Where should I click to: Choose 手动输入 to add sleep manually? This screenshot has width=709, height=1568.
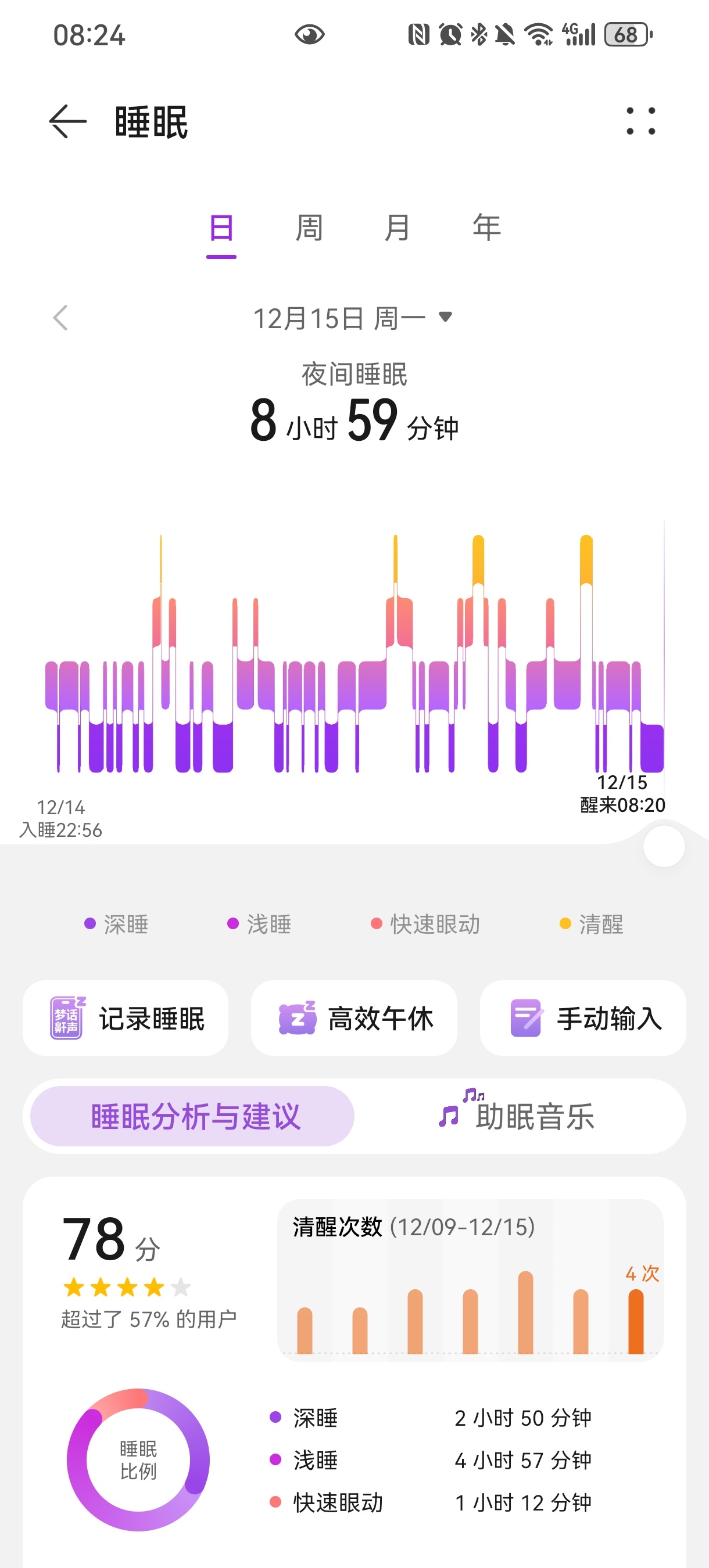[583, 1017]
